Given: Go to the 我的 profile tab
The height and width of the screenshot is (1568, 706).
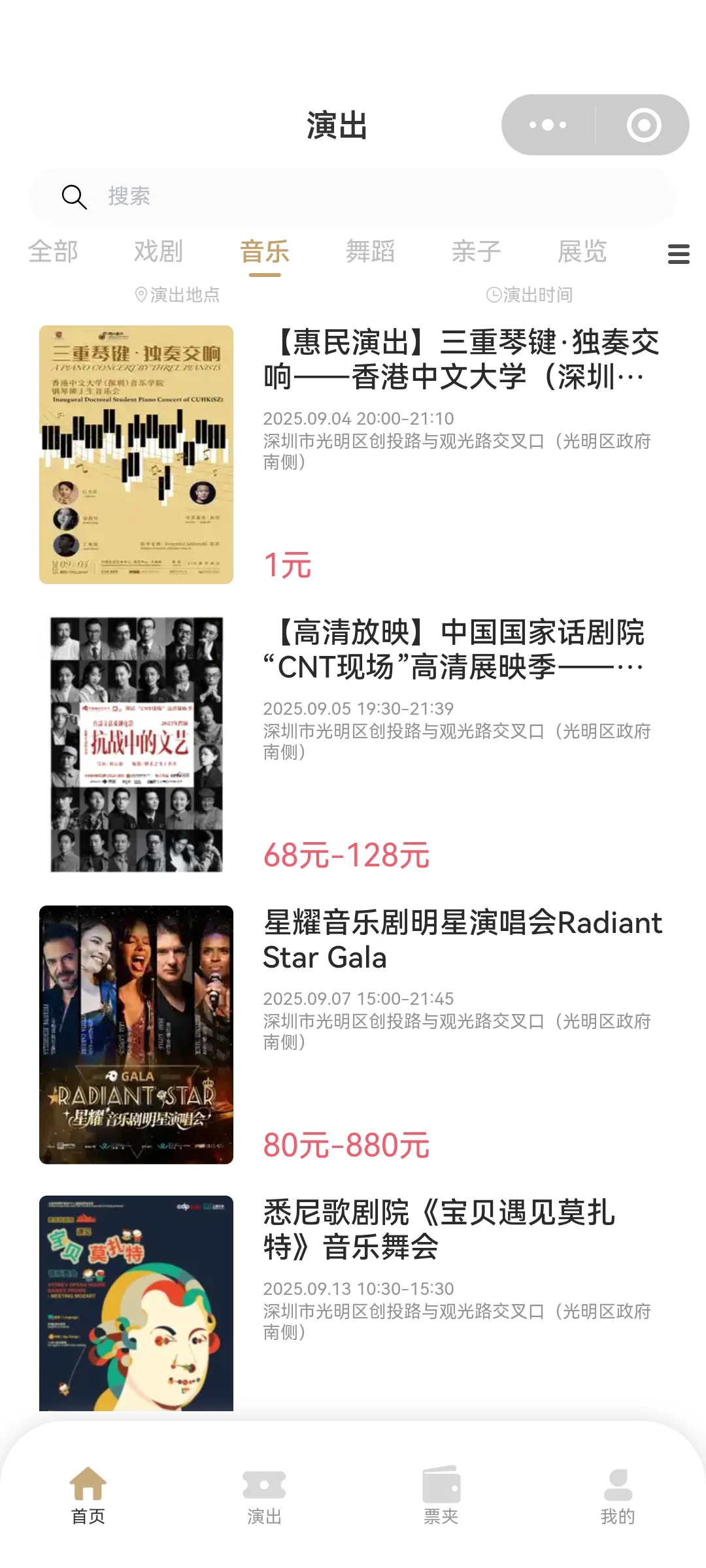Looking at the screenshot, I should [618, 1496].
